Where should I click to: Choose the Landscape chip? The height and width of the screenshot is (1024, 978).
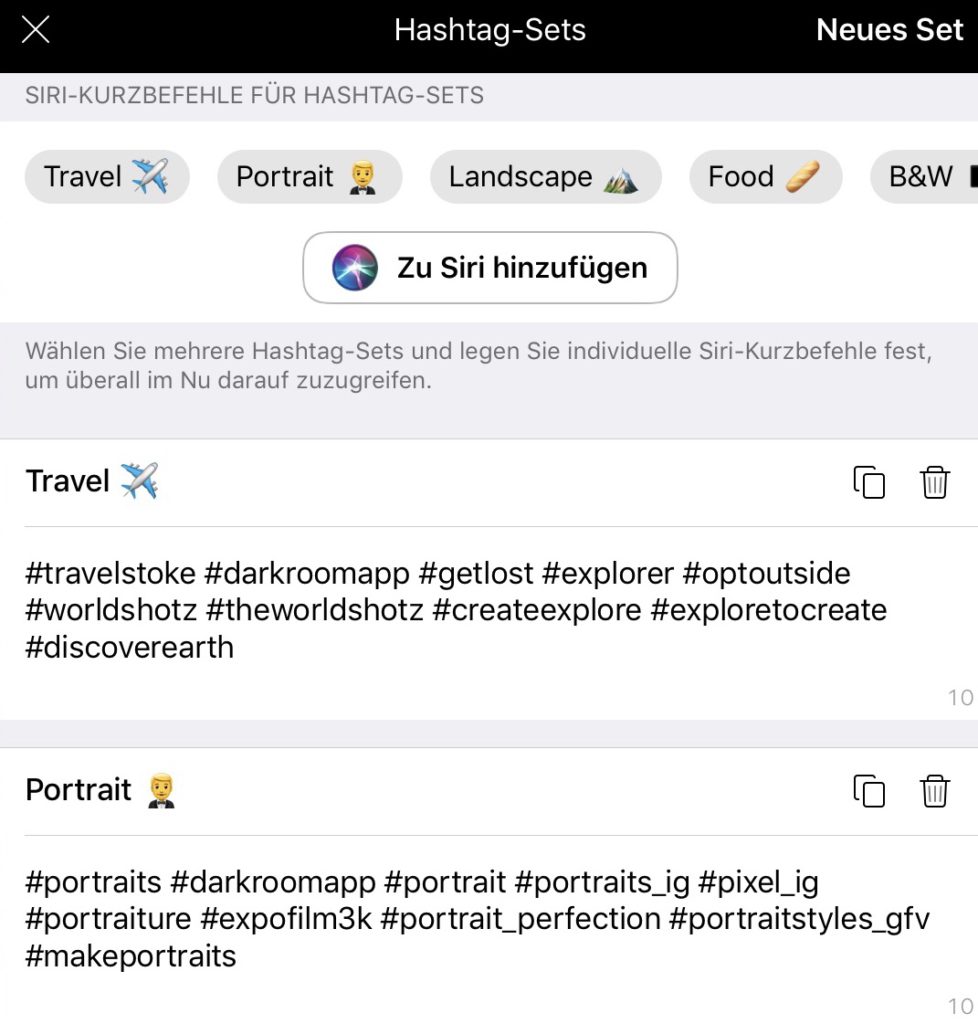click(x=545, y=177)
